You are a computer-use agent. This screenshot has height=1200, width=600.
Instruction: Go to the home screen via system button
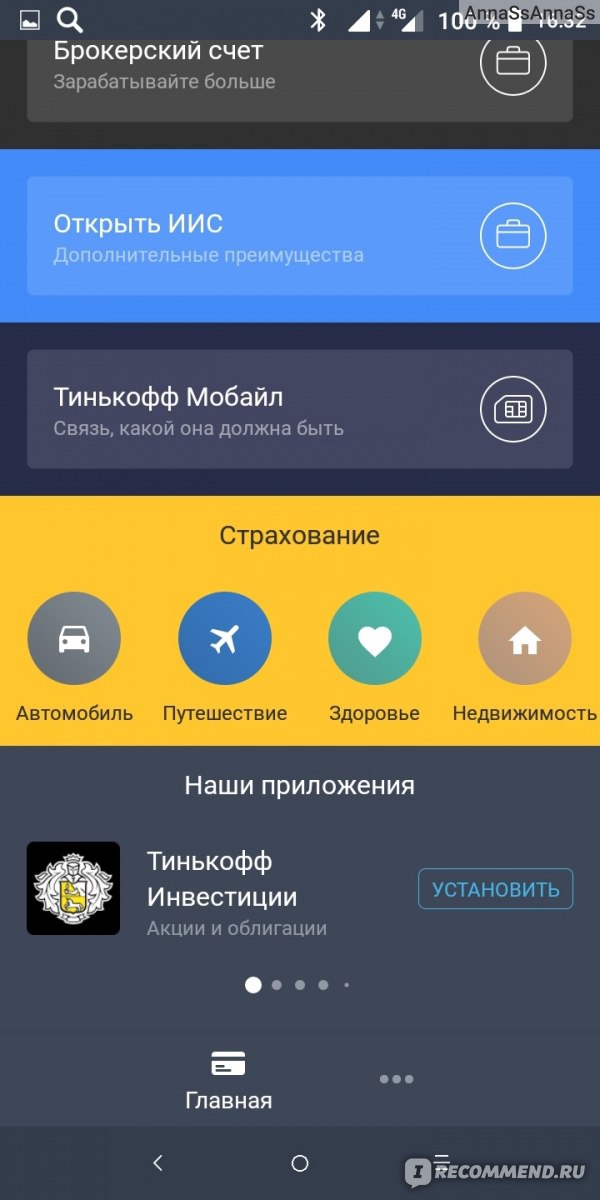299,1163
